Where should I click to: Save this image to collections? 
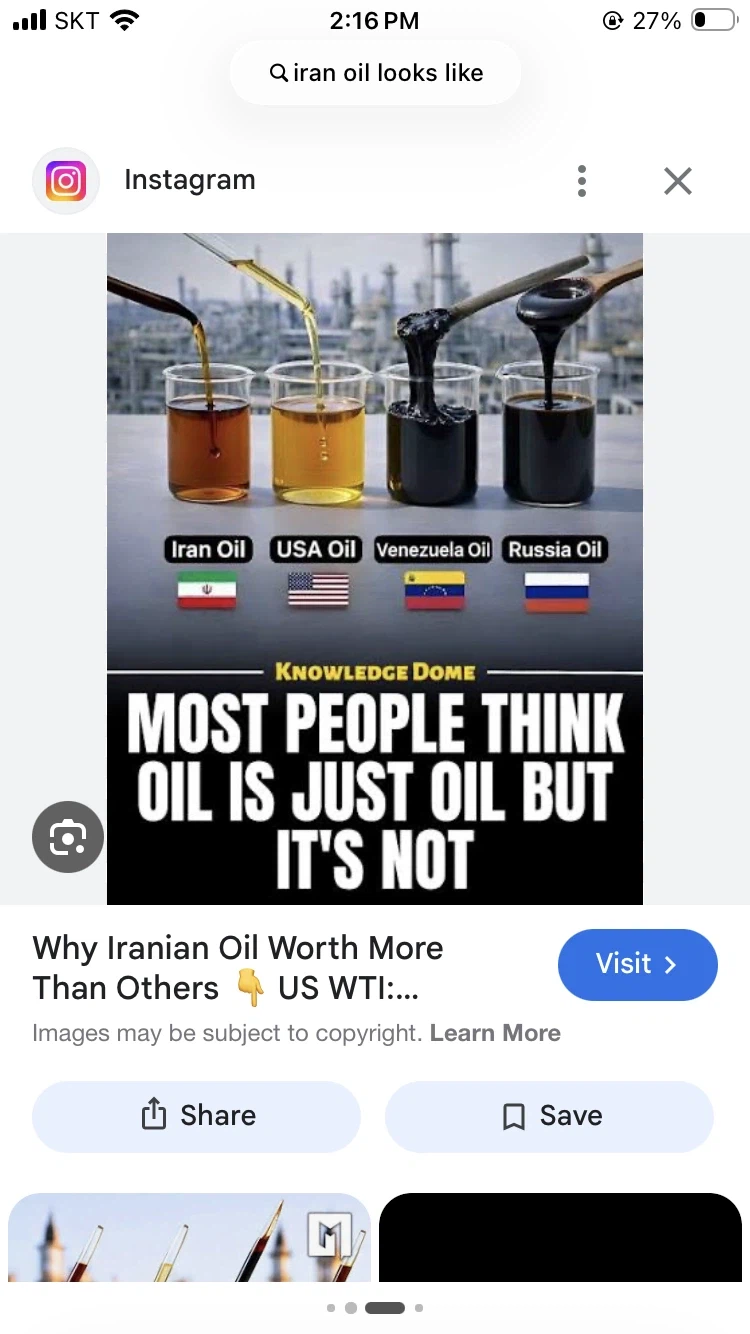click(549, 1116)
